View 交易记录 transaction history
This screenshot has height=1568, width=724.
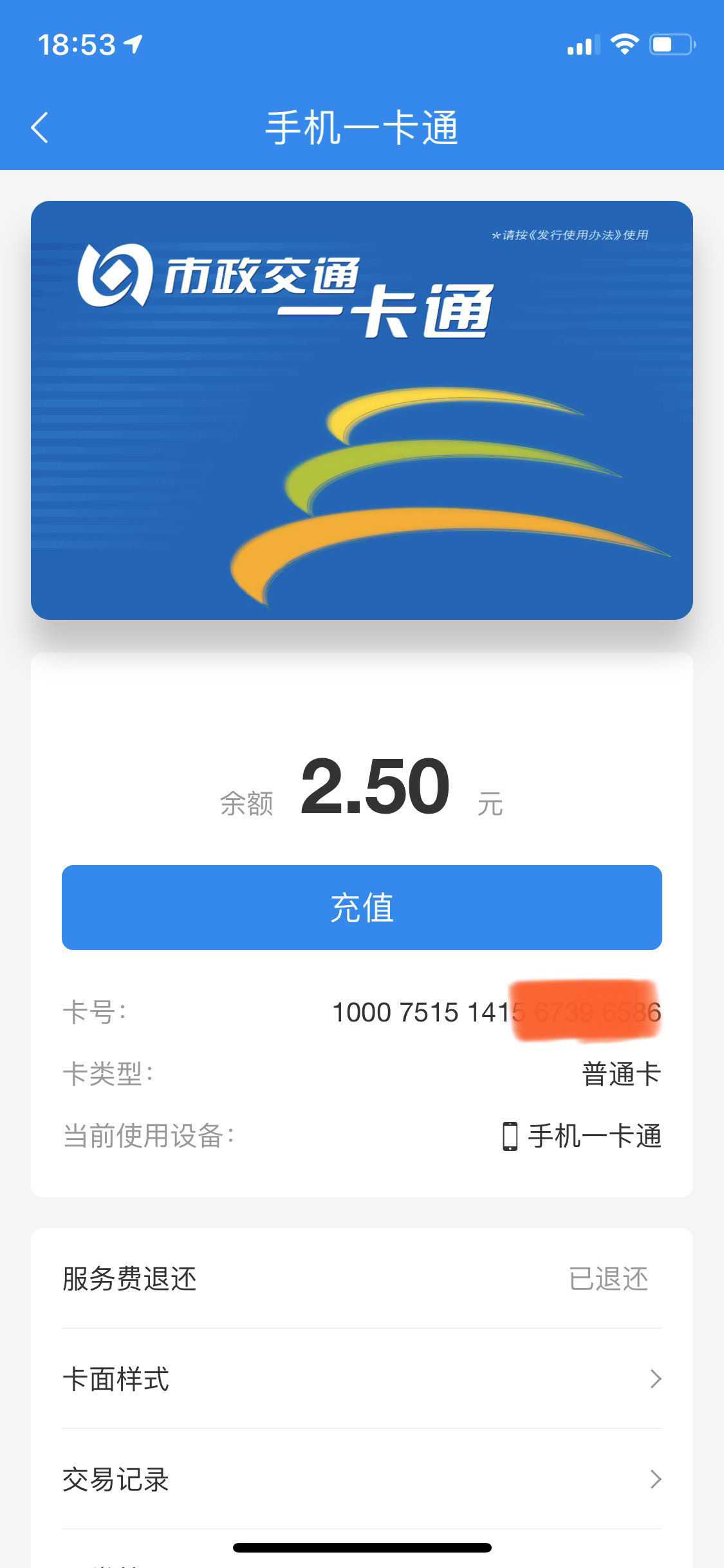362,1479
